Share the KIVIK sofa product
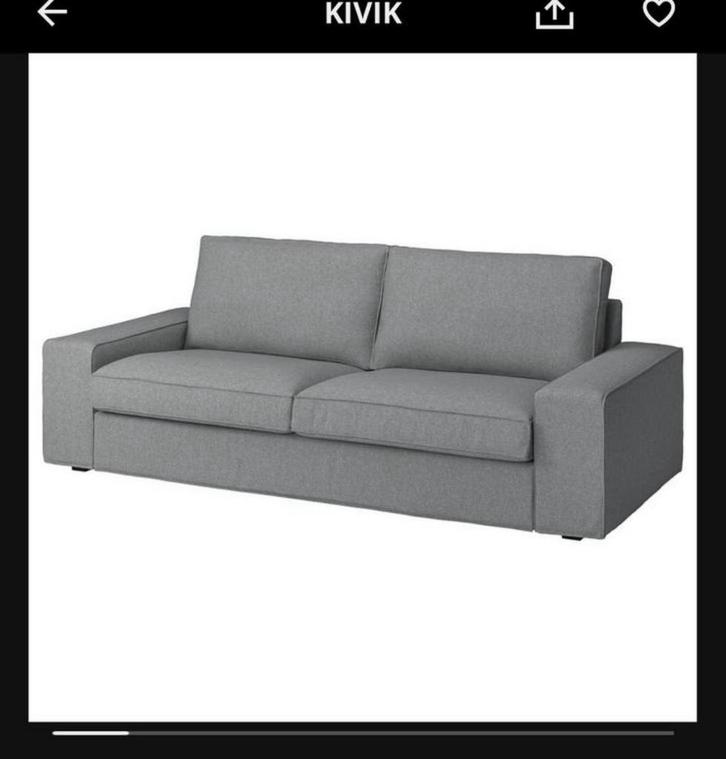 point(555,13)
